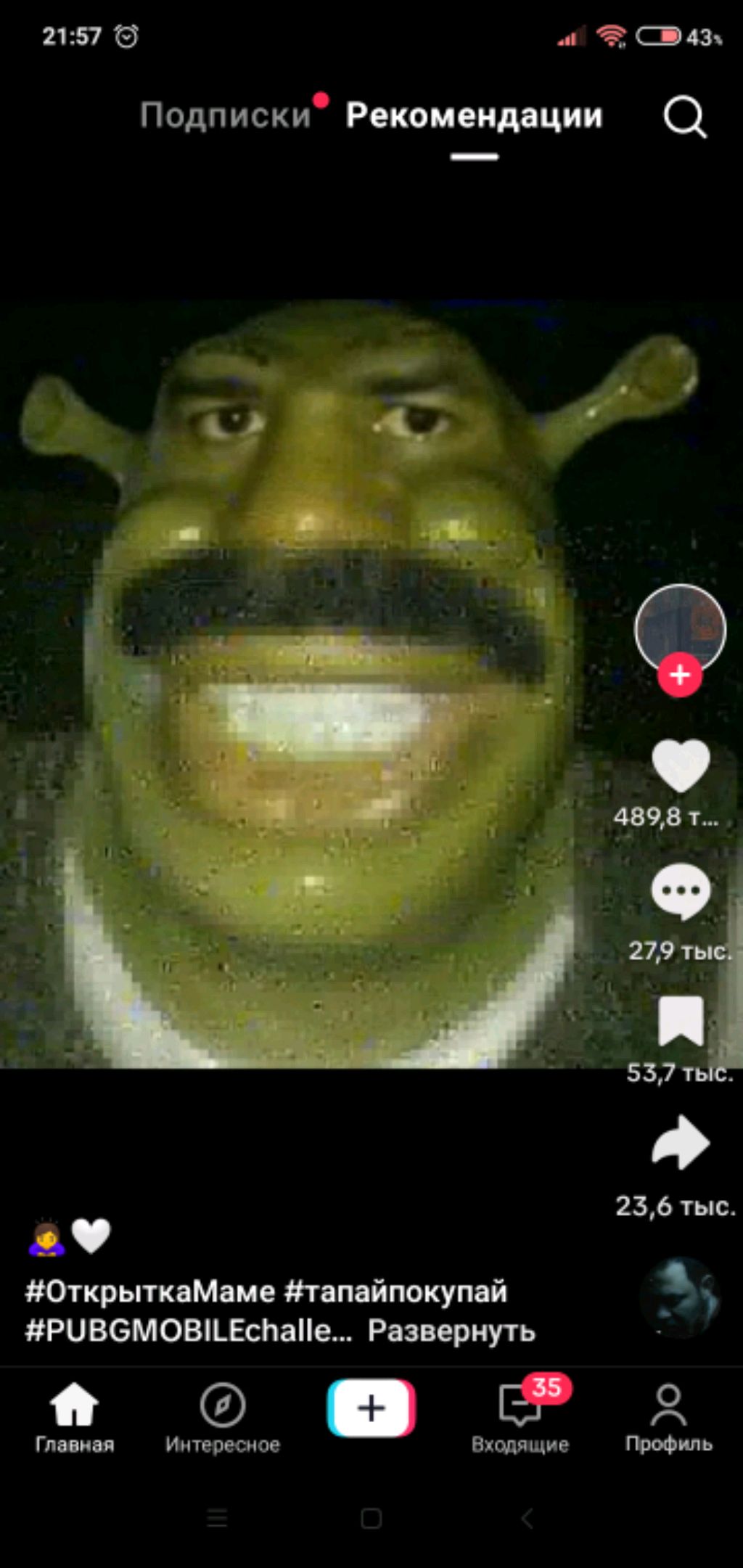Open the Входящие inbox tab
The width and height of the screenshot is (743, 1568).
tap(520, 1418)
